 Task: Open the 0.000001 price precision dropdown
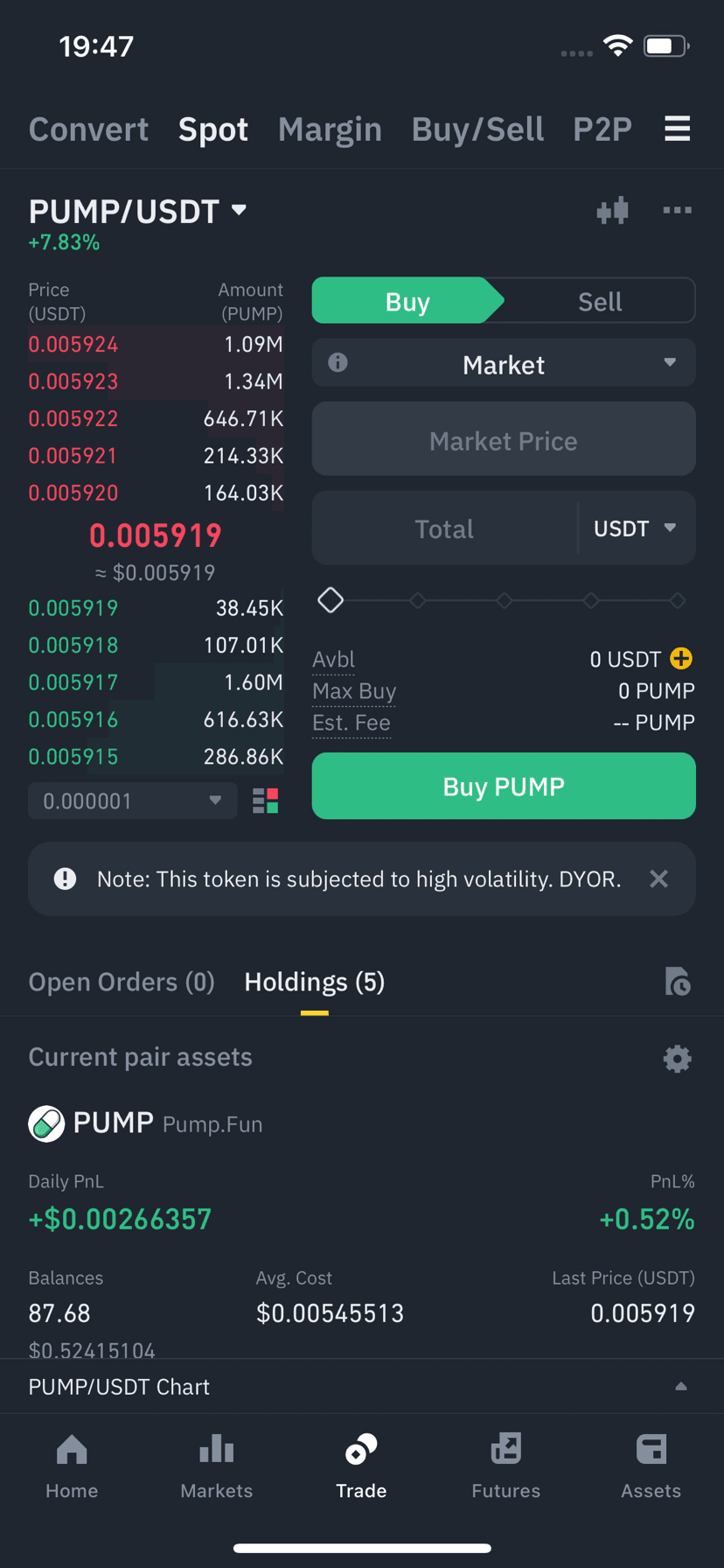click(133, 801)
